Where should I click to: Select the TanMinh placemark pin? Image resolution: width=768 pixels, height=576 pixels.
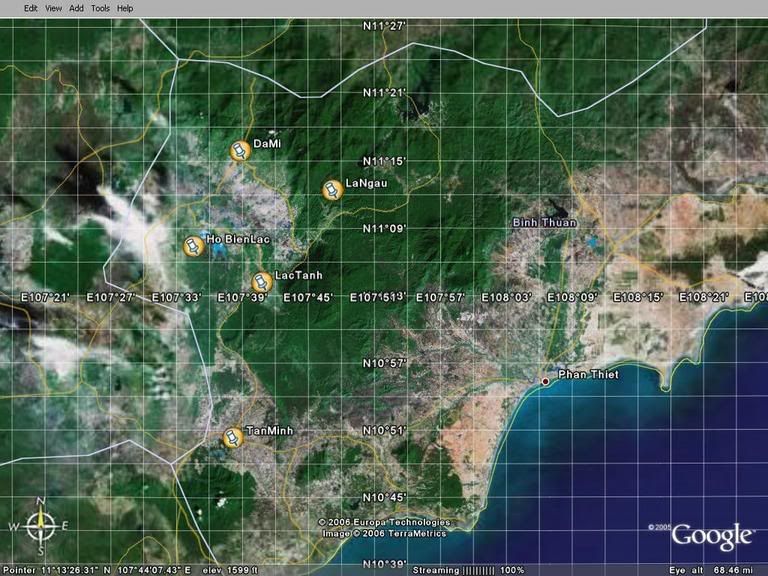(x=232, y=437)
